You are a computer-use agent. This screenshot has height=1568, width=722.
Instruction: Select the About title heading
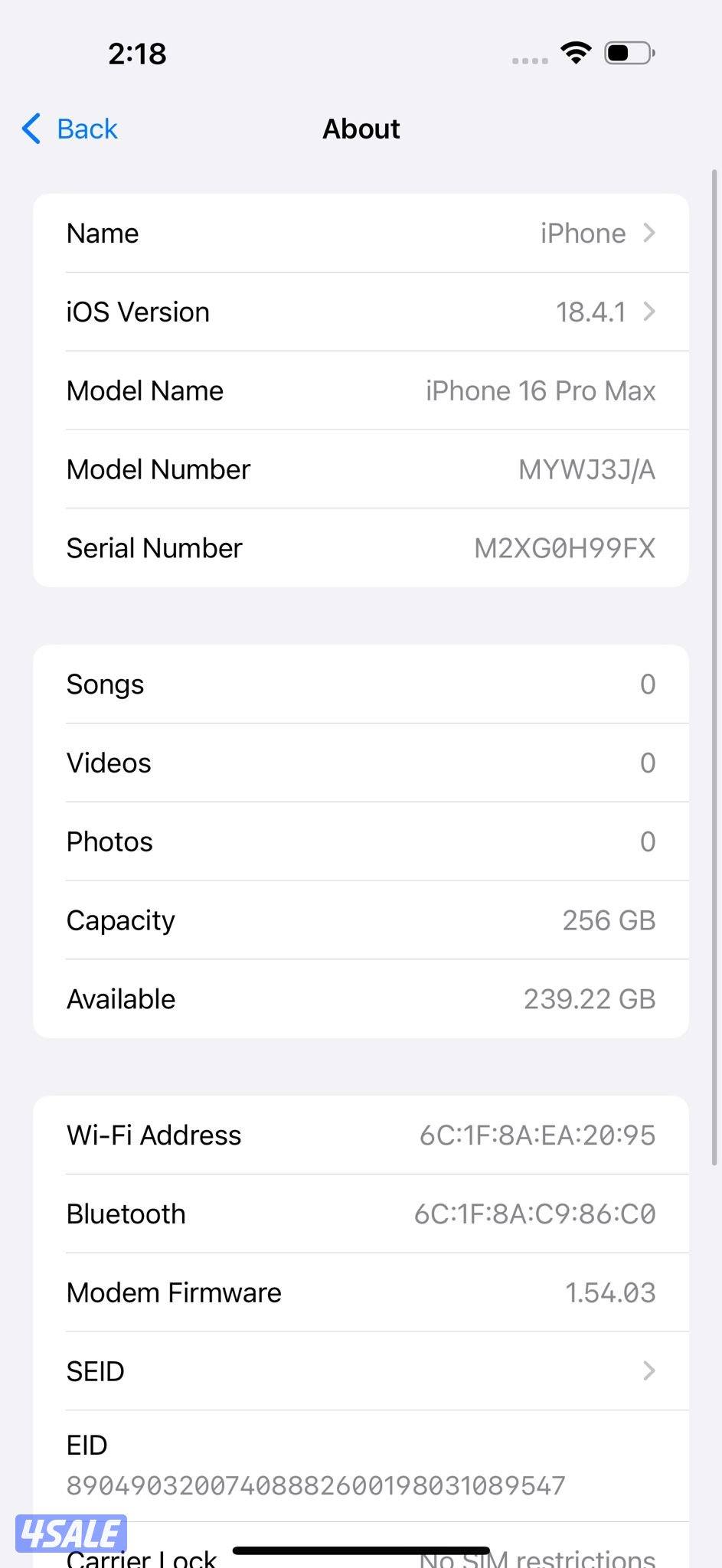[x=361, y=129]
